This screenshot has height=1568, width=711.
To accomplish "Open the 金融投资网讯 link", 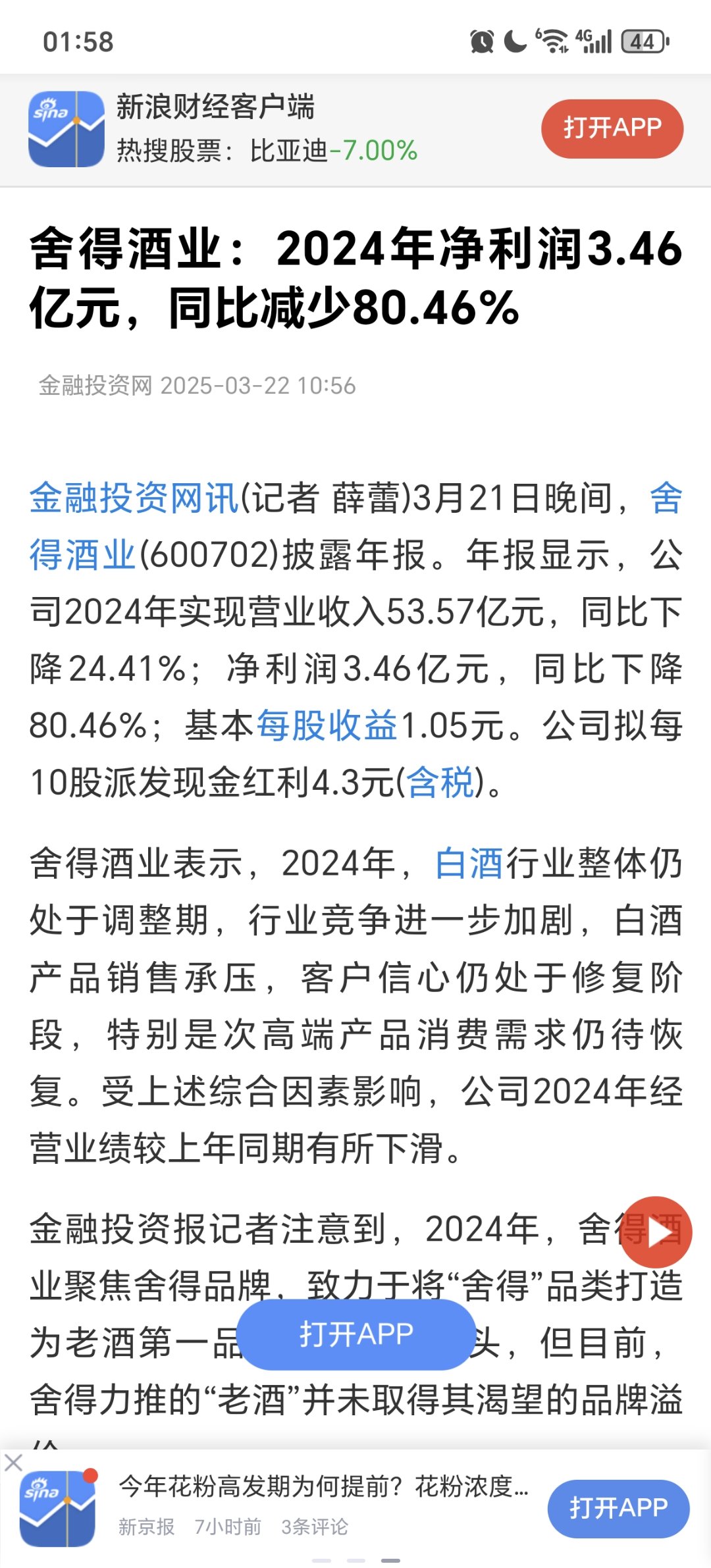I will click(x=134, y=498).
